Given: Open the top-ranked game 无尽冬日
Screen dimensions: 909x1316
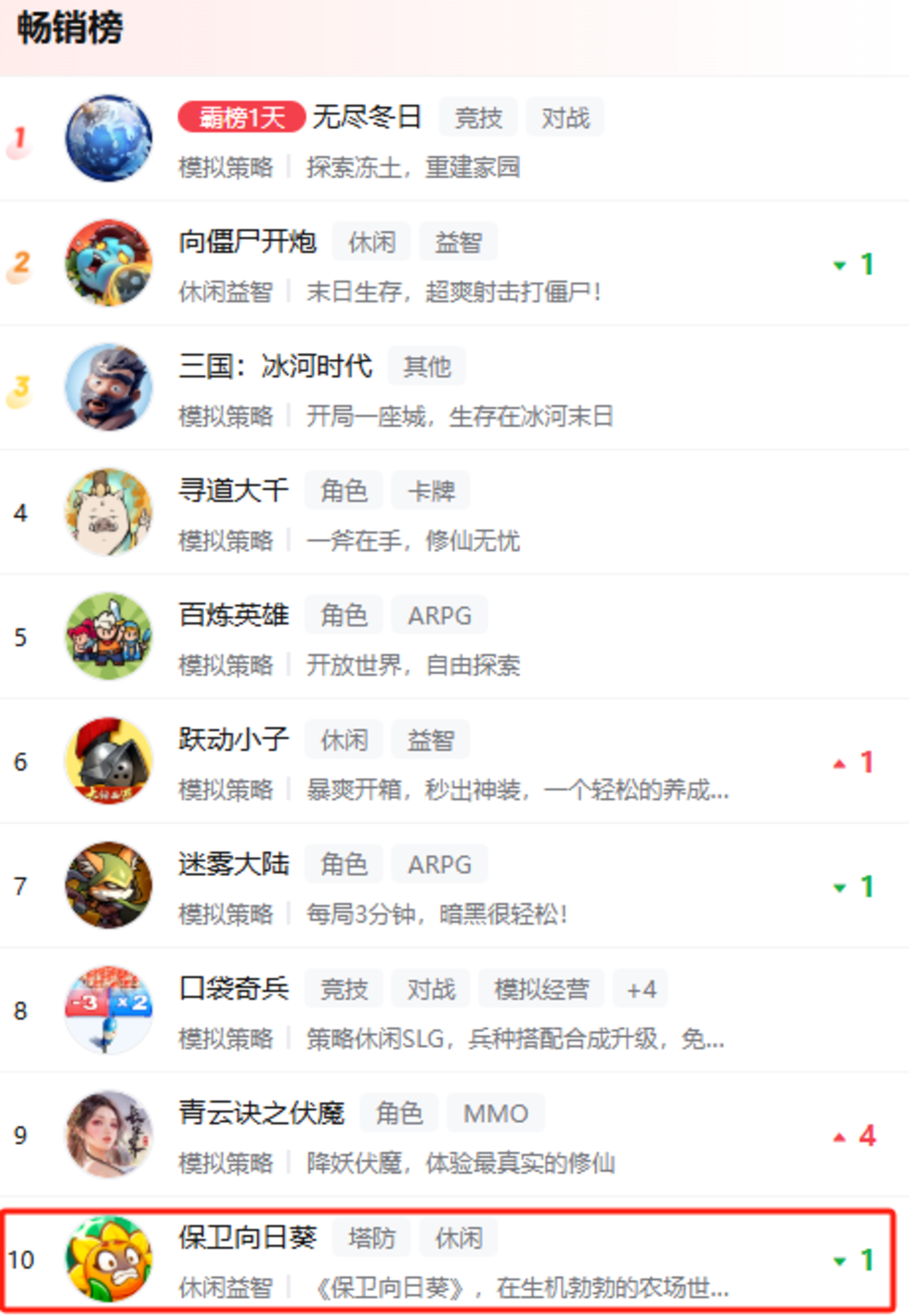Looking at the screenshot, I should point(366,118).
